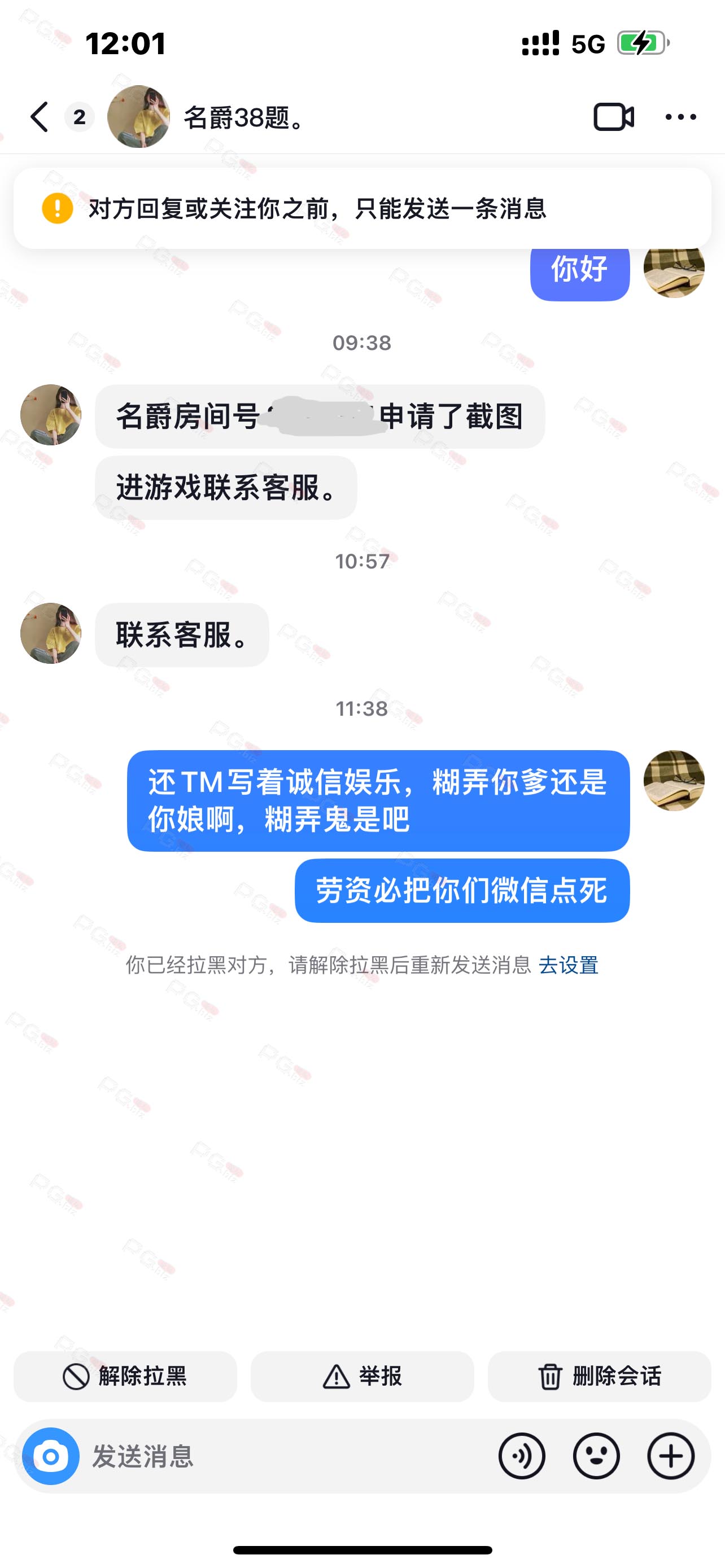Go back to the message list

coord(40,117)
